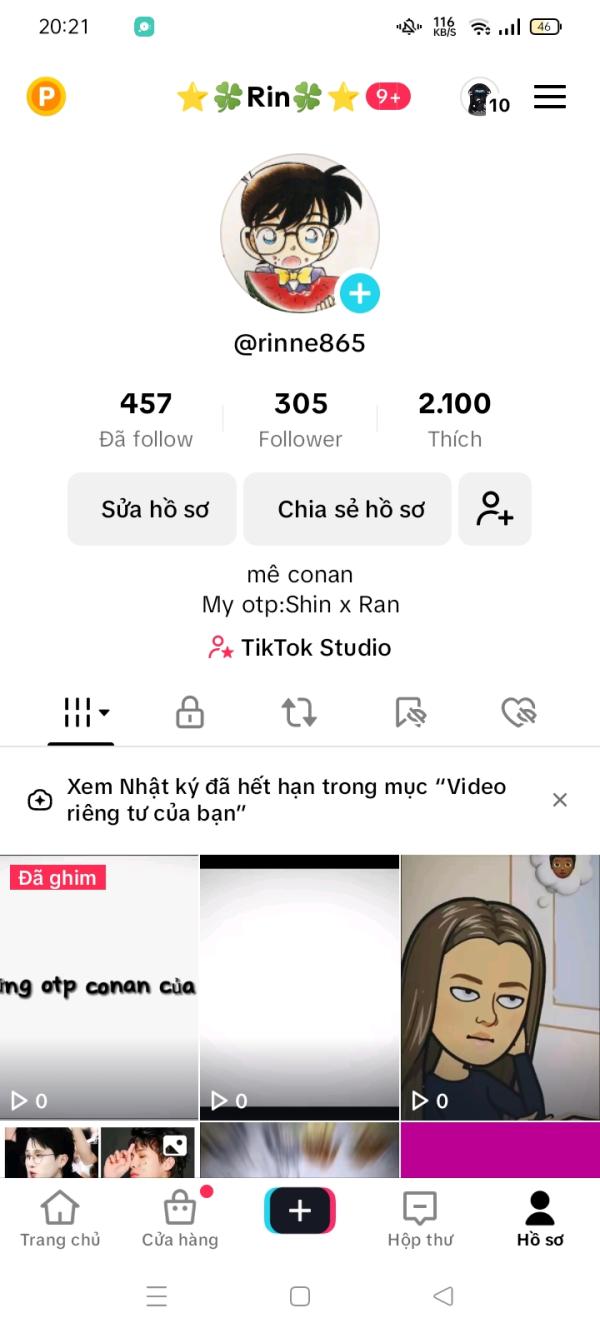Switch to the private videos lock tab
The image size is (600, 1333).
coord(190,713)
